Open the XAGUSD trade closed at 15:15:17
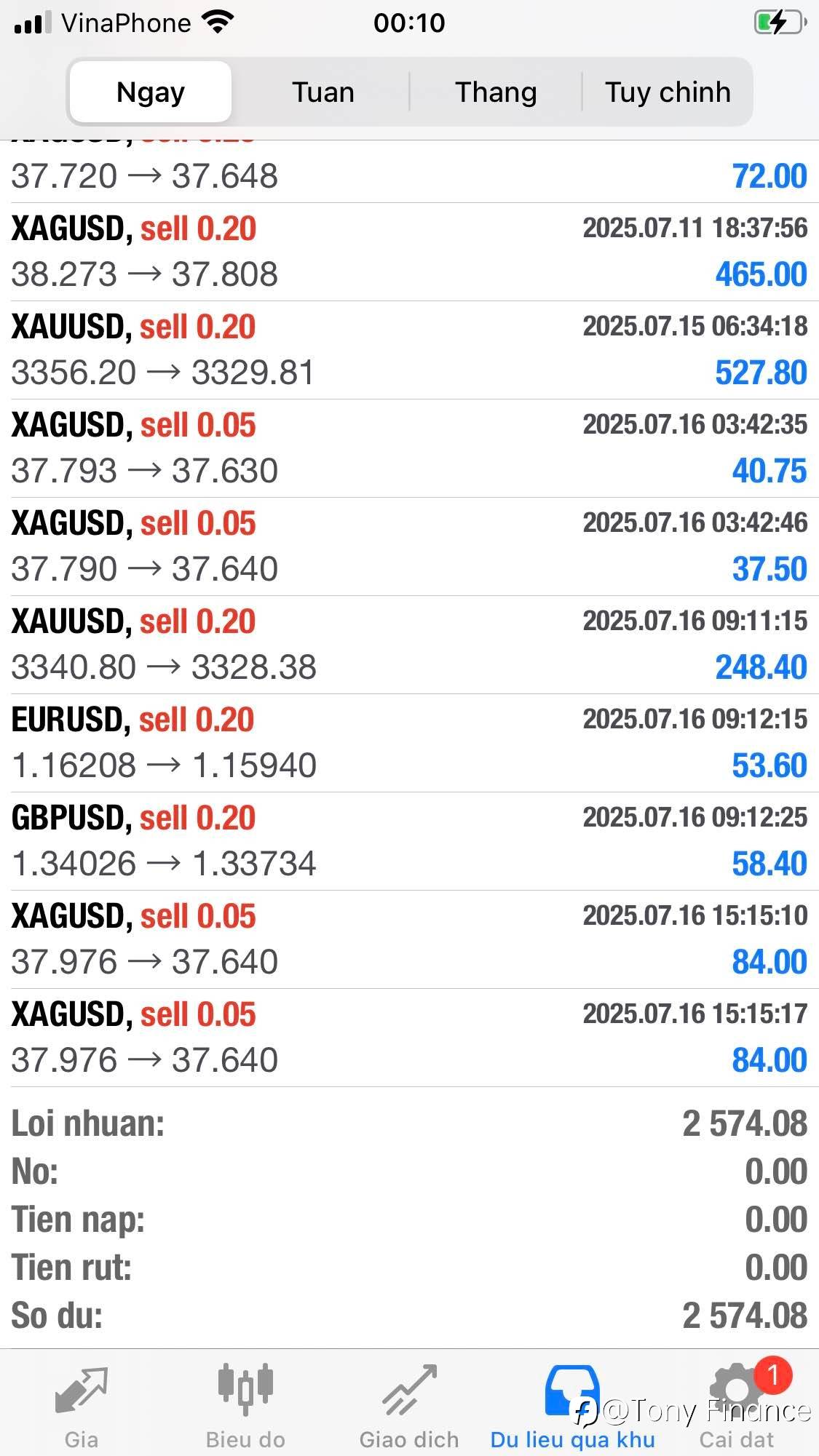Screen dimensions: 819x1456 (409, 1038)
